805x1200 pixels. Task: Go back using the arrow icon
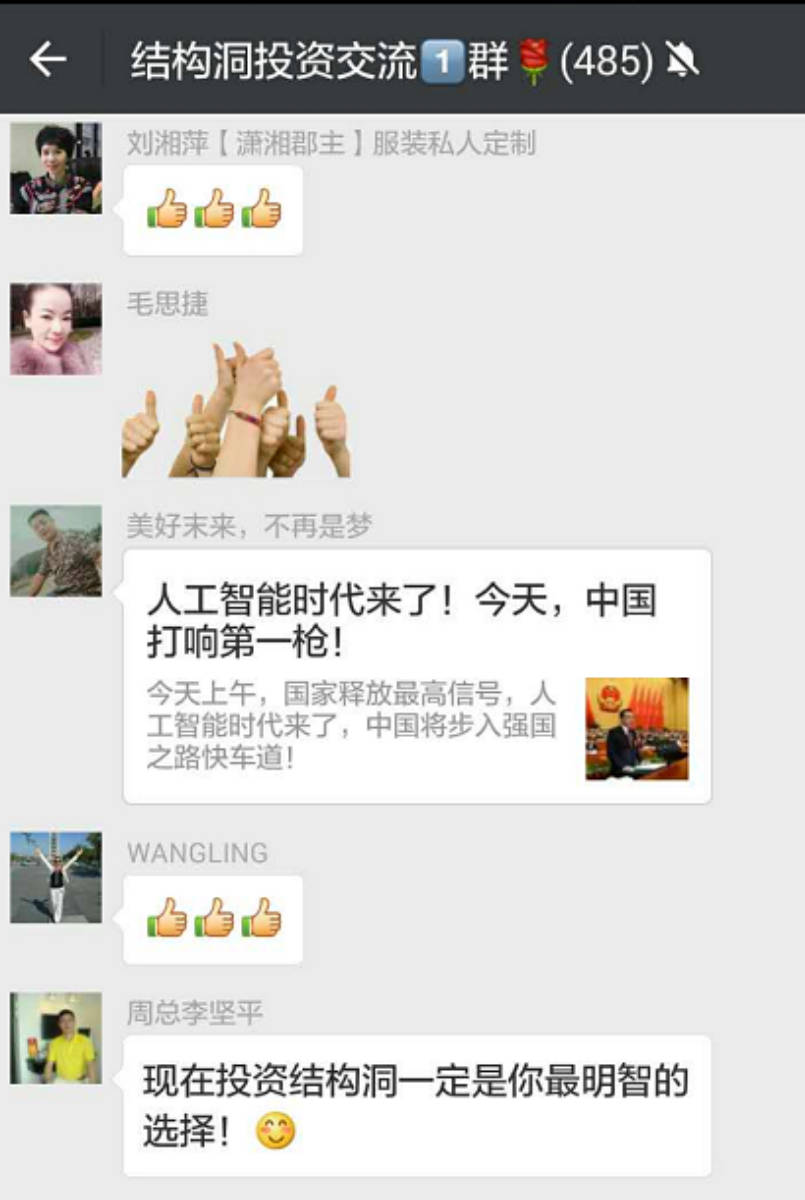pos(47,61)
